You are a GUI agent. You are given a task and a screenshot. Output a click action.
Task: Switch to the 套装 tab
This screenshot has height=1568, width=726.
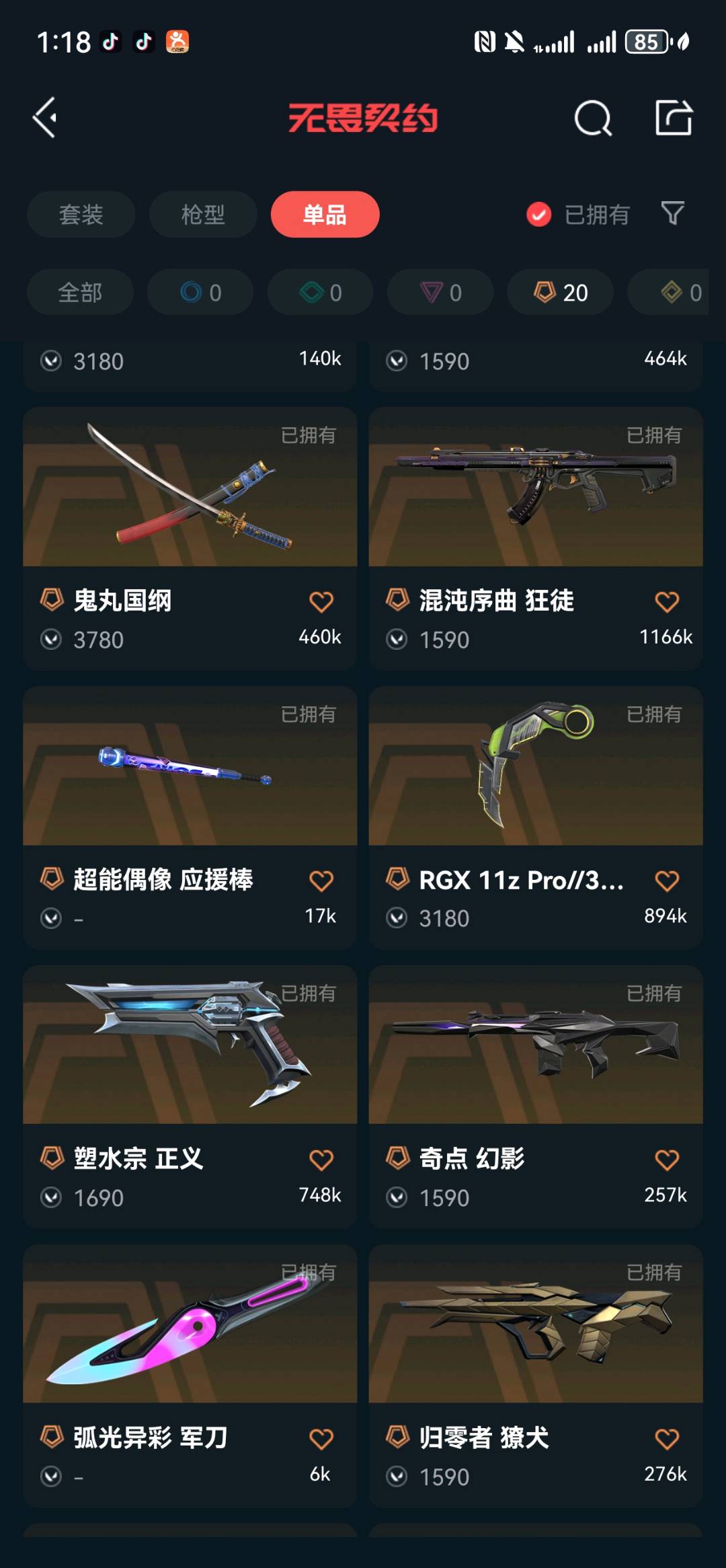[81, 215]
